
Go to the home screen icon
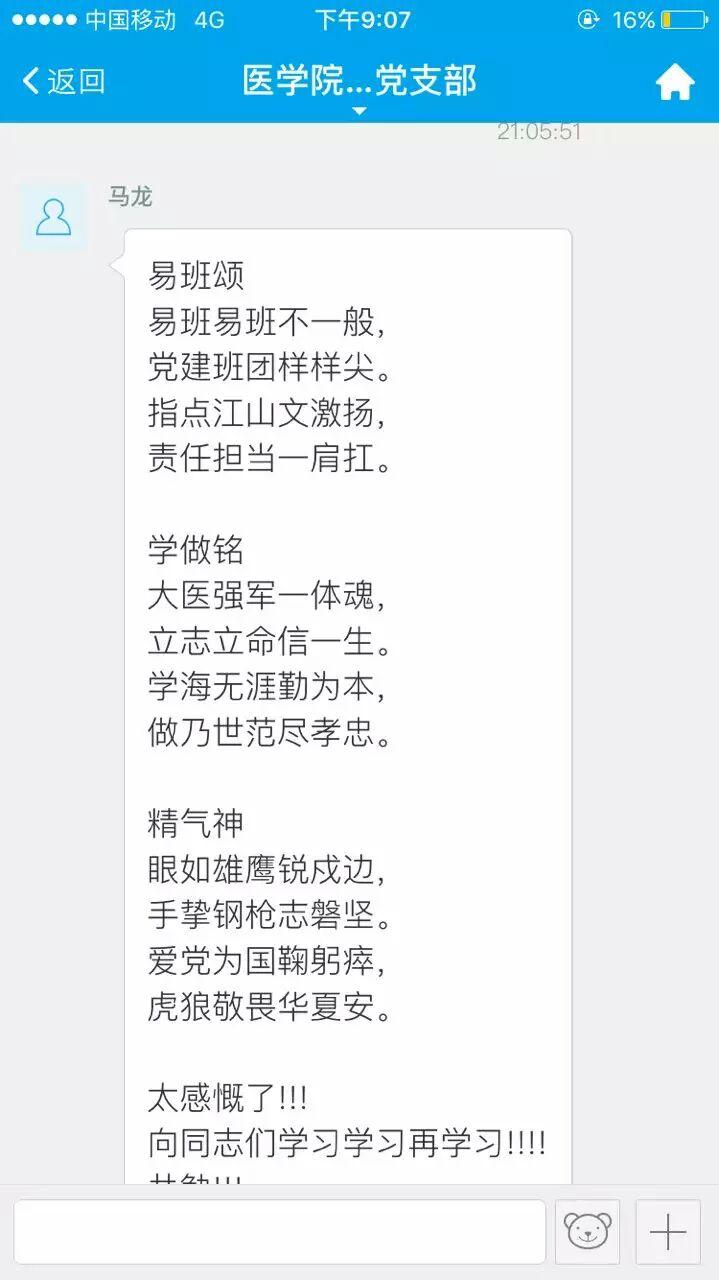pos(675,82)
